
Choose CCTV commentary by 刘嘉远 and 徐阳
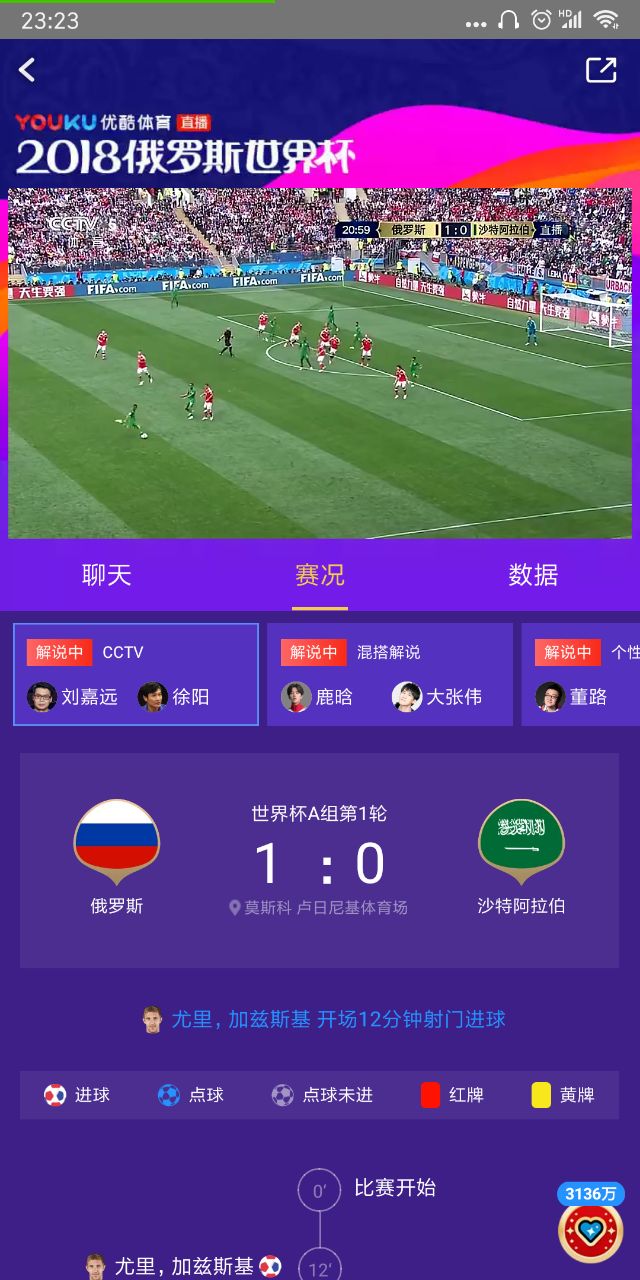136,674
